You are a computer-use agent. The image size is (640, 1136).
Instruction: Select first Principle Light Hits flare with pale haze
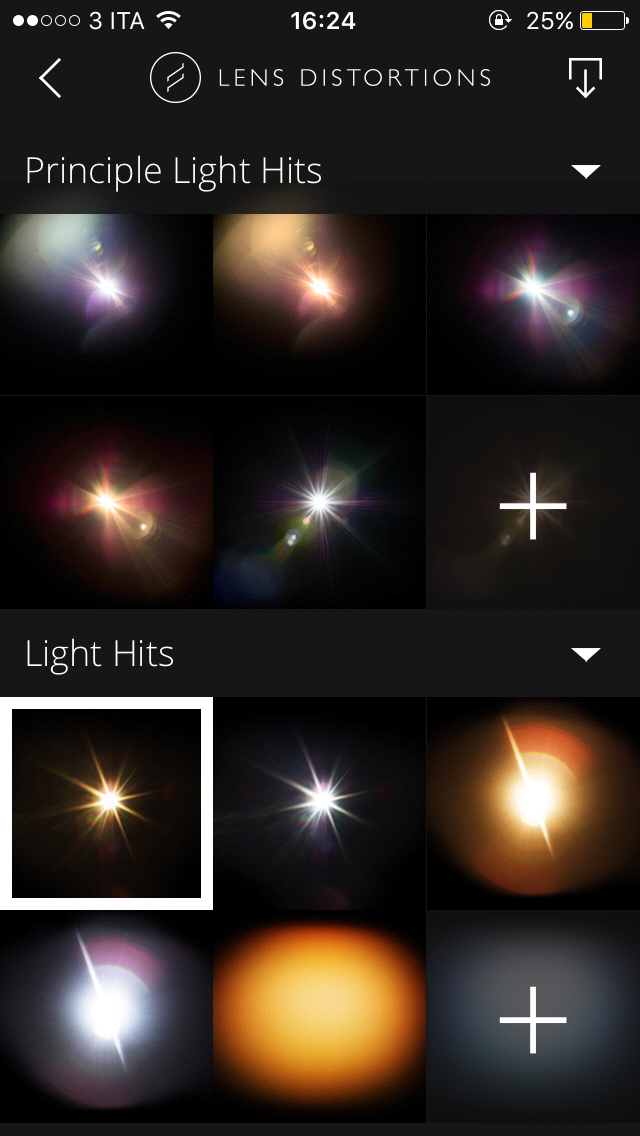(106, 303)
